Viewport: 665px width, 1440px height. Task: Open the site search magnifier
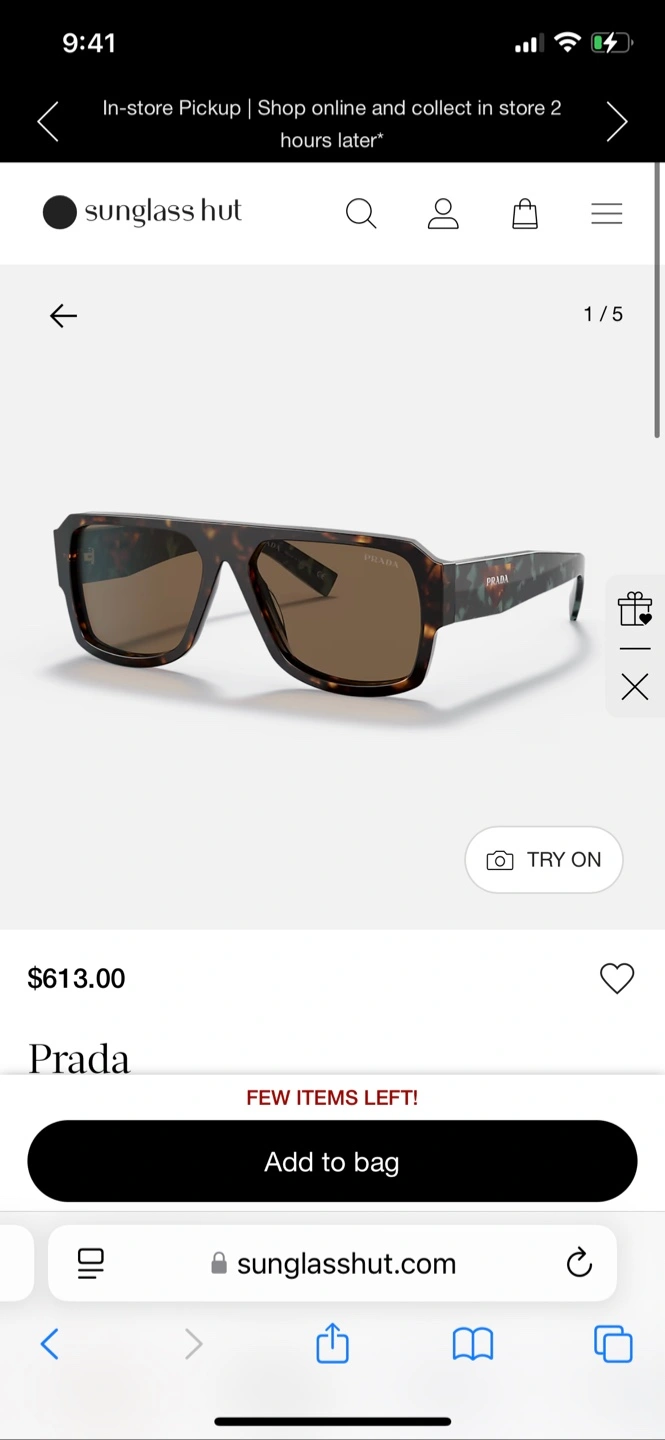pos(360,213)
